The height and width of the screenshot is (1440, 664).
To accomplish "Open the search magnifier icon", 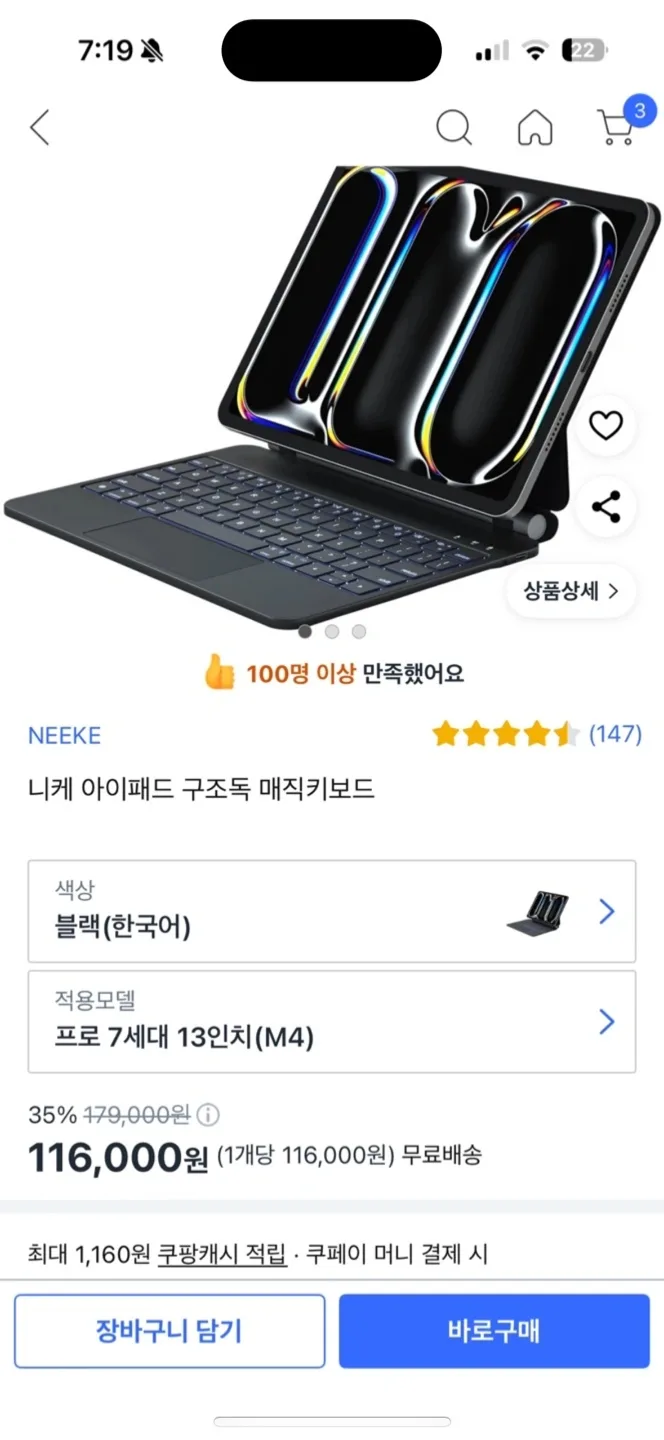I will 454,127.
